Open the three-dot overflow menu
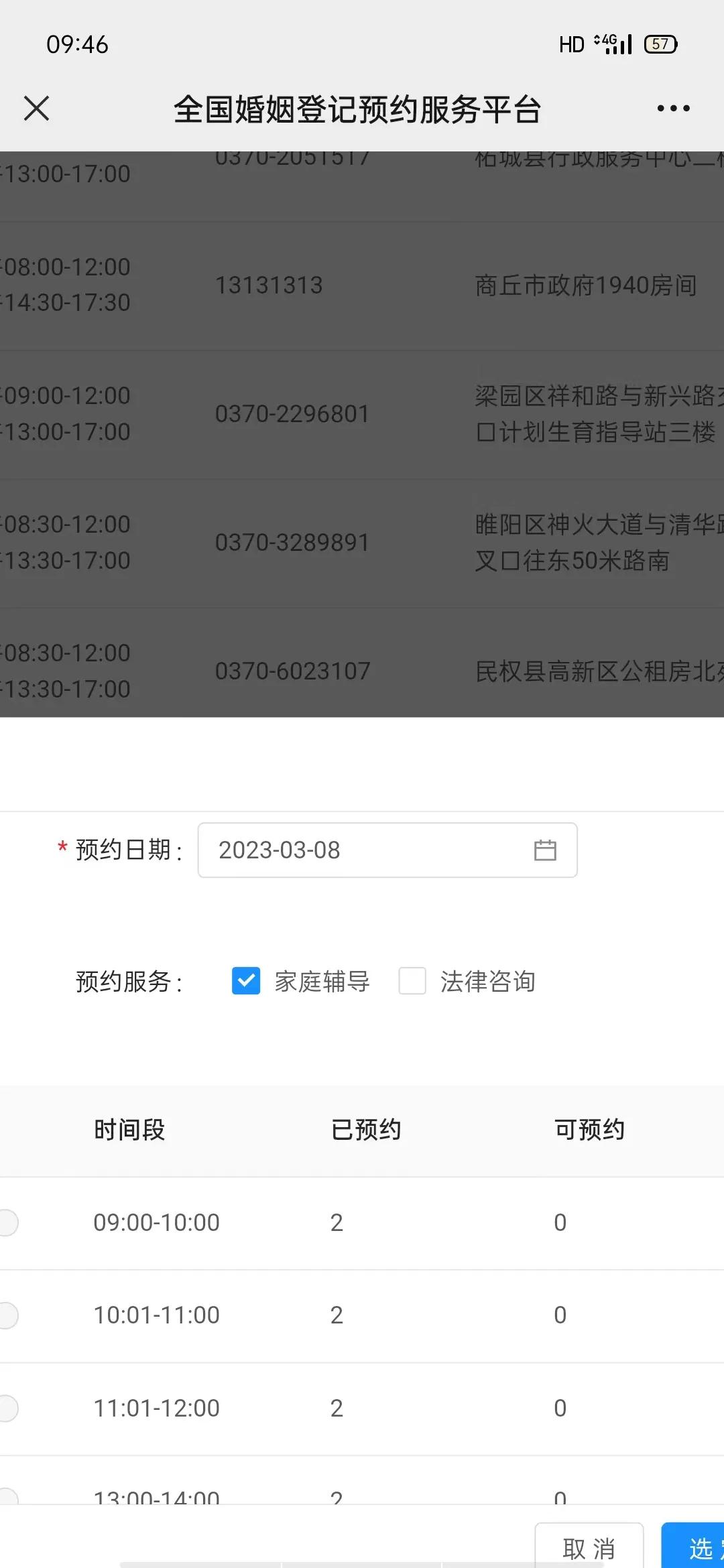Viewport: 724px width, 1568px height. click(x=673, y=108)
